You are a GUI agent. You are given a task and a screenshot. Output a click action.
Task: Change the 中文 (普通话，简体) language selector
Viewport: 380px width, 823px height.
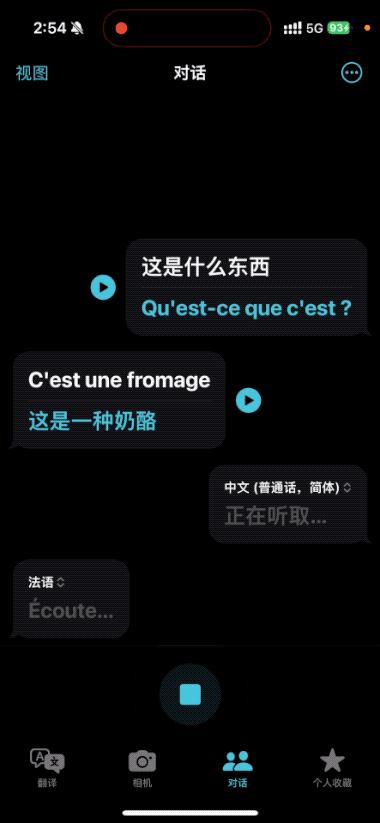coord(288,488)
